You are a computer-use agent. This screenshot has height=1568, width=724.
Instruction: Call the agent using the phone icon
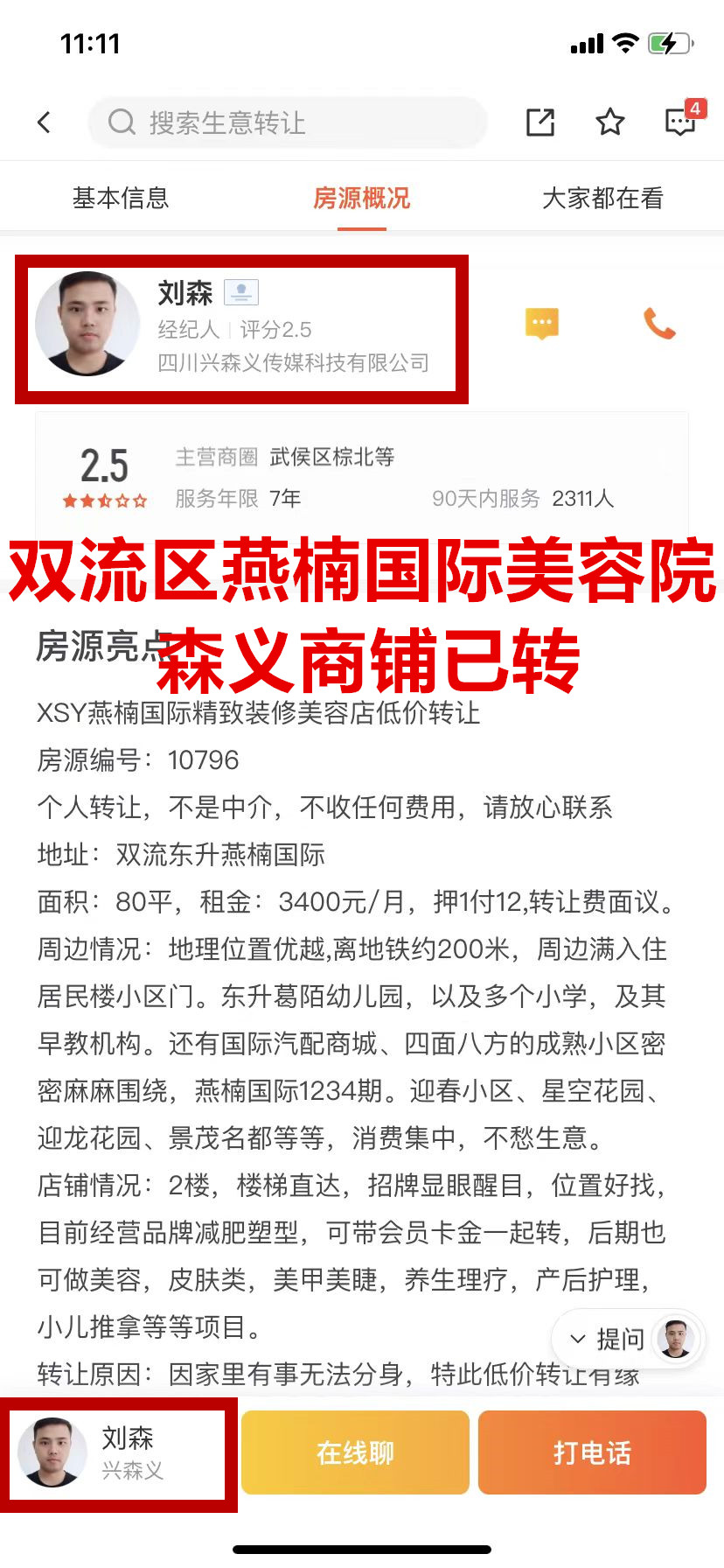(x=659, y=323)
